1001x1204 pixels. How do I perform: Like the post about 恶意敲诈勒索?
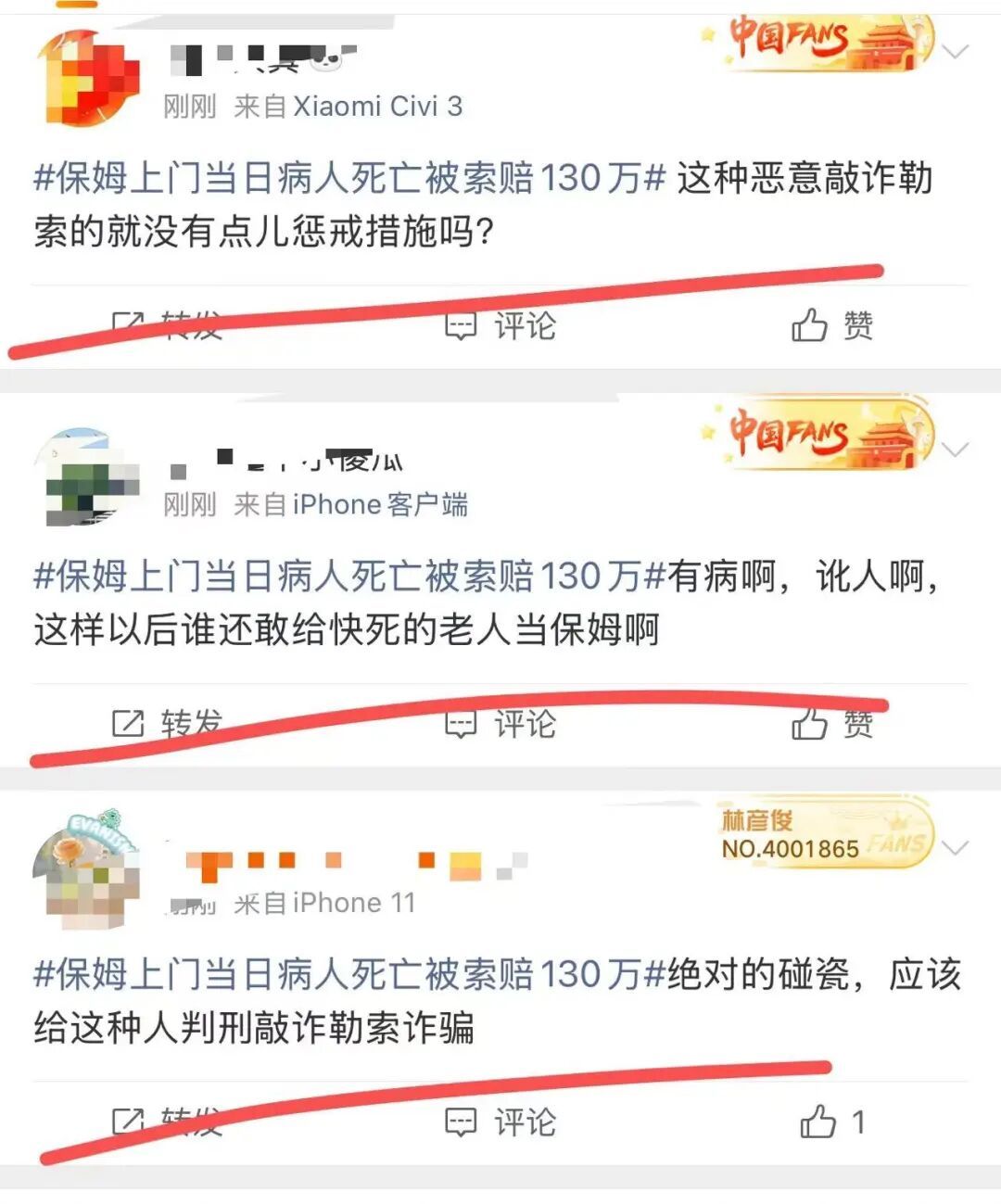pos(831,326)
